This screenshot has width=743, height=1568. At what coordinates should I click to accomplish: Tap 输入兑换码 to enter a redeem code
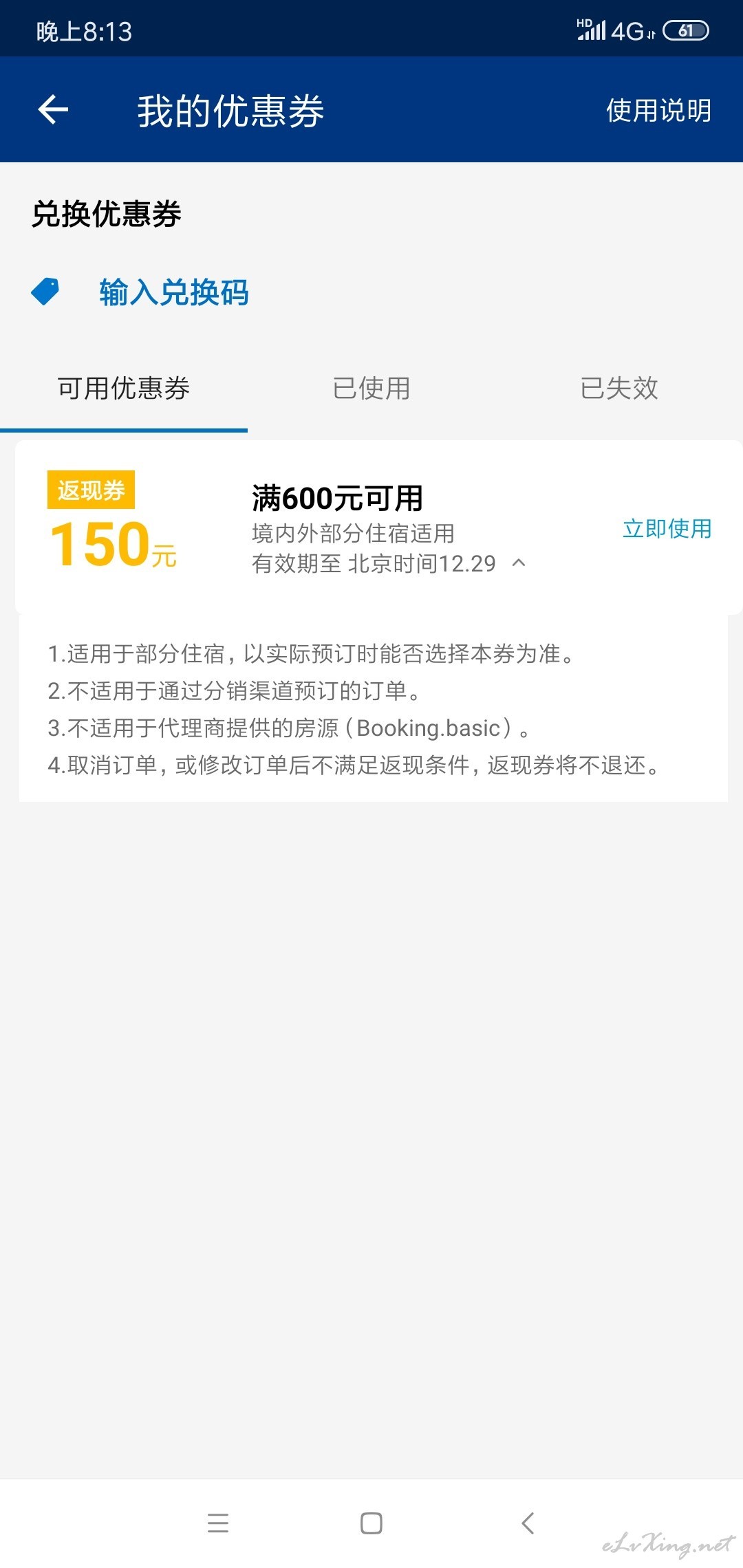coord(173,292)
